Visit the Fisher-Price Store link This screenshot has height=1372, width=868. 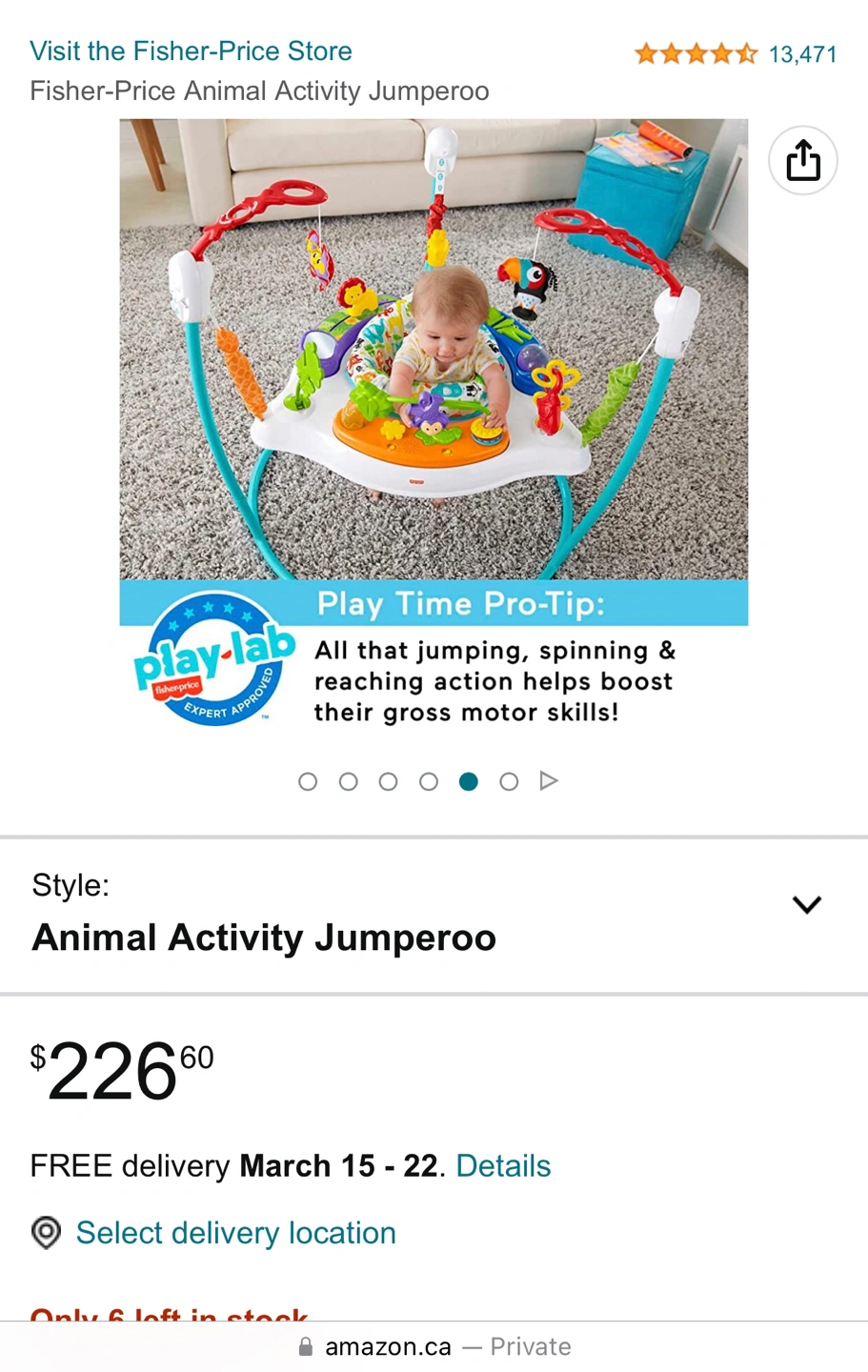pyautogui.click(x=191, y=51)
